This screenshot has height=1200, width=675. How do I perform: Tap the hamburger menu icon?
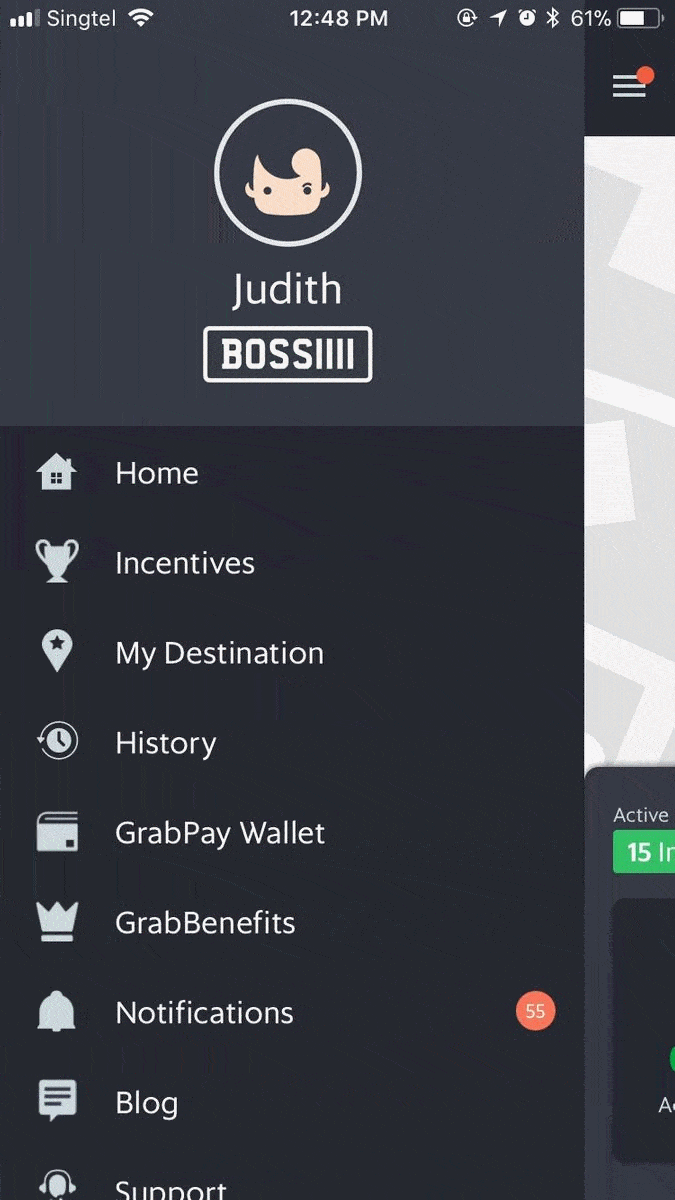pyautogui.click(x=629, y=85)
